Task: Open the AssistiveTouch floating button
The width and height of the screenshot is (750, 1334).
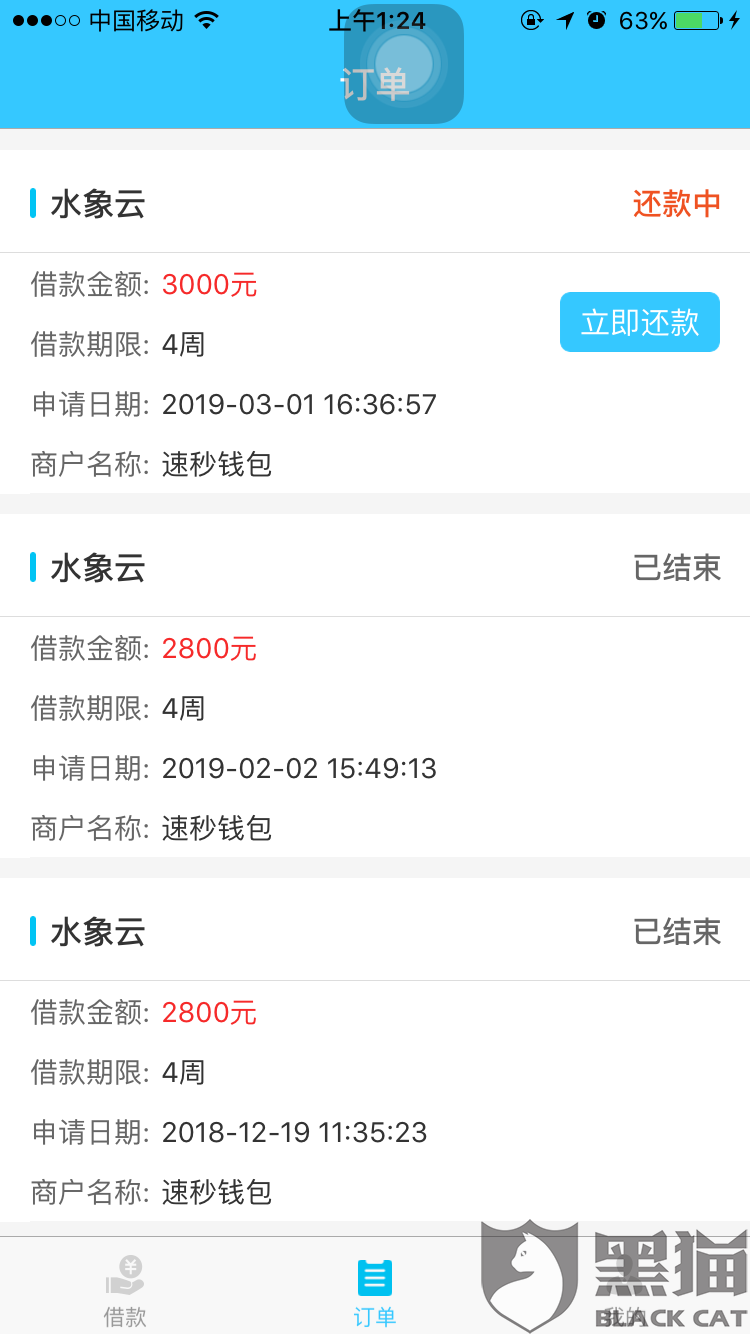Action: pyautogui.click(x=404, y=64)
